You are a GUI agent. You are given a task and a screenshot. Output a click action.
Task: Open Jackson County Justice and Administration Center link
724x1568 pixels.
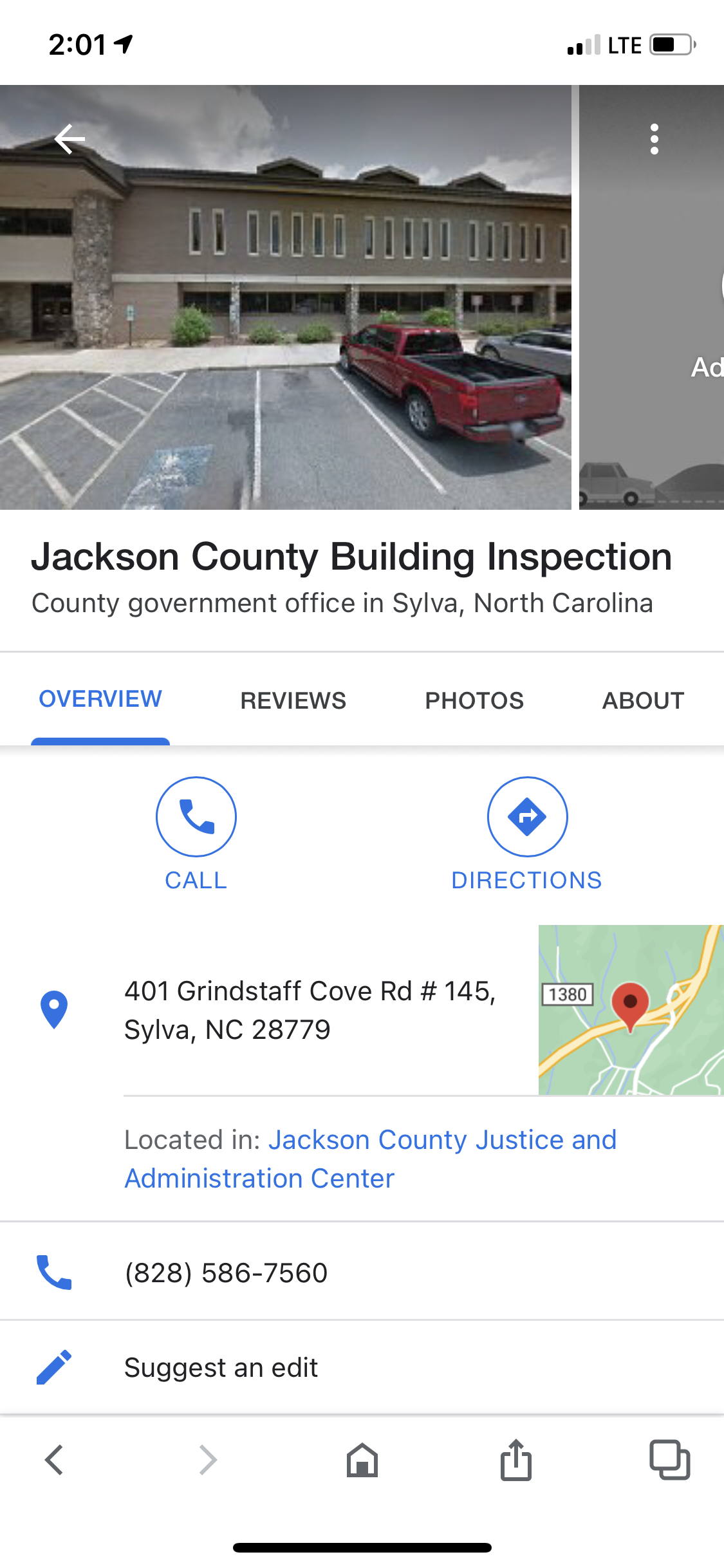coord(370,1159)
